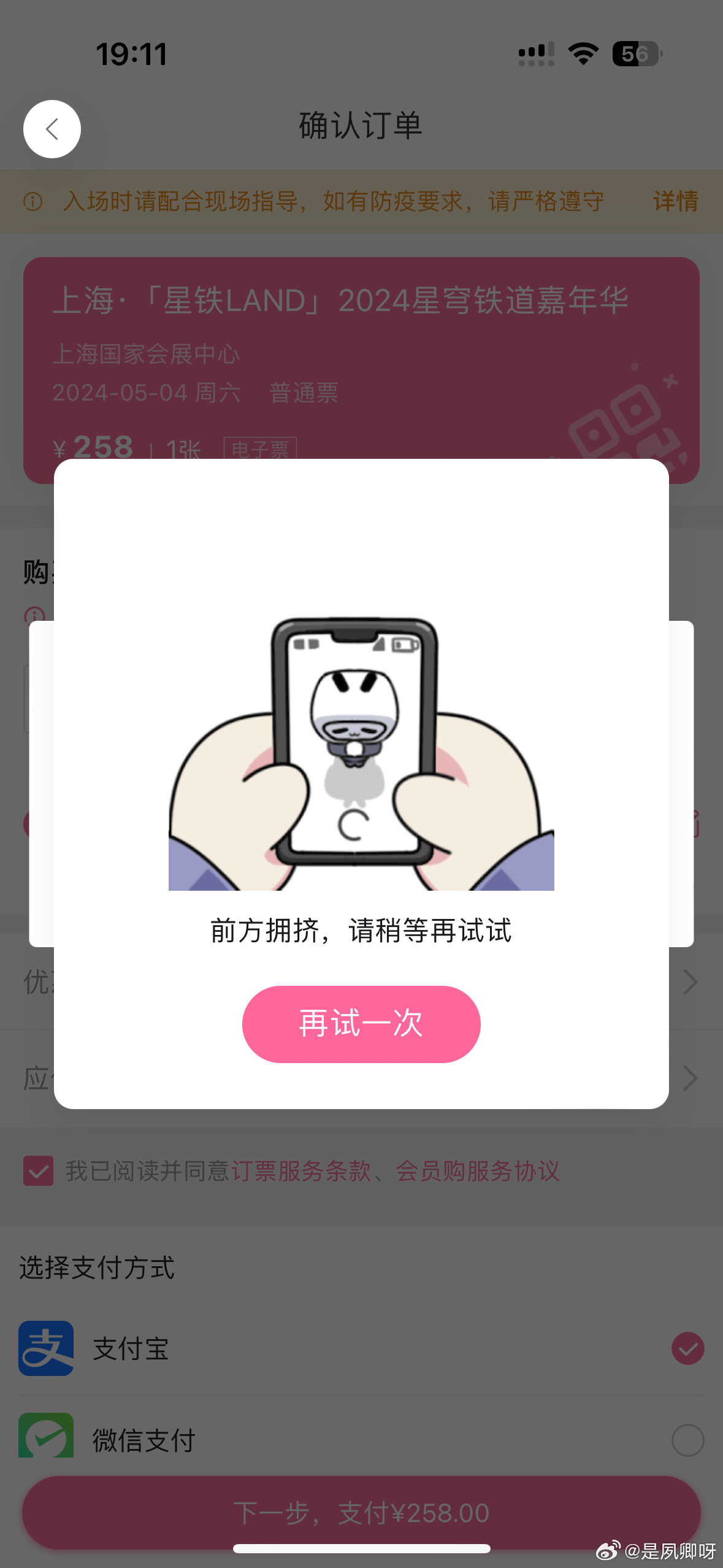
Task: Go back with the top-left arrow
Action: pos(52,129)
